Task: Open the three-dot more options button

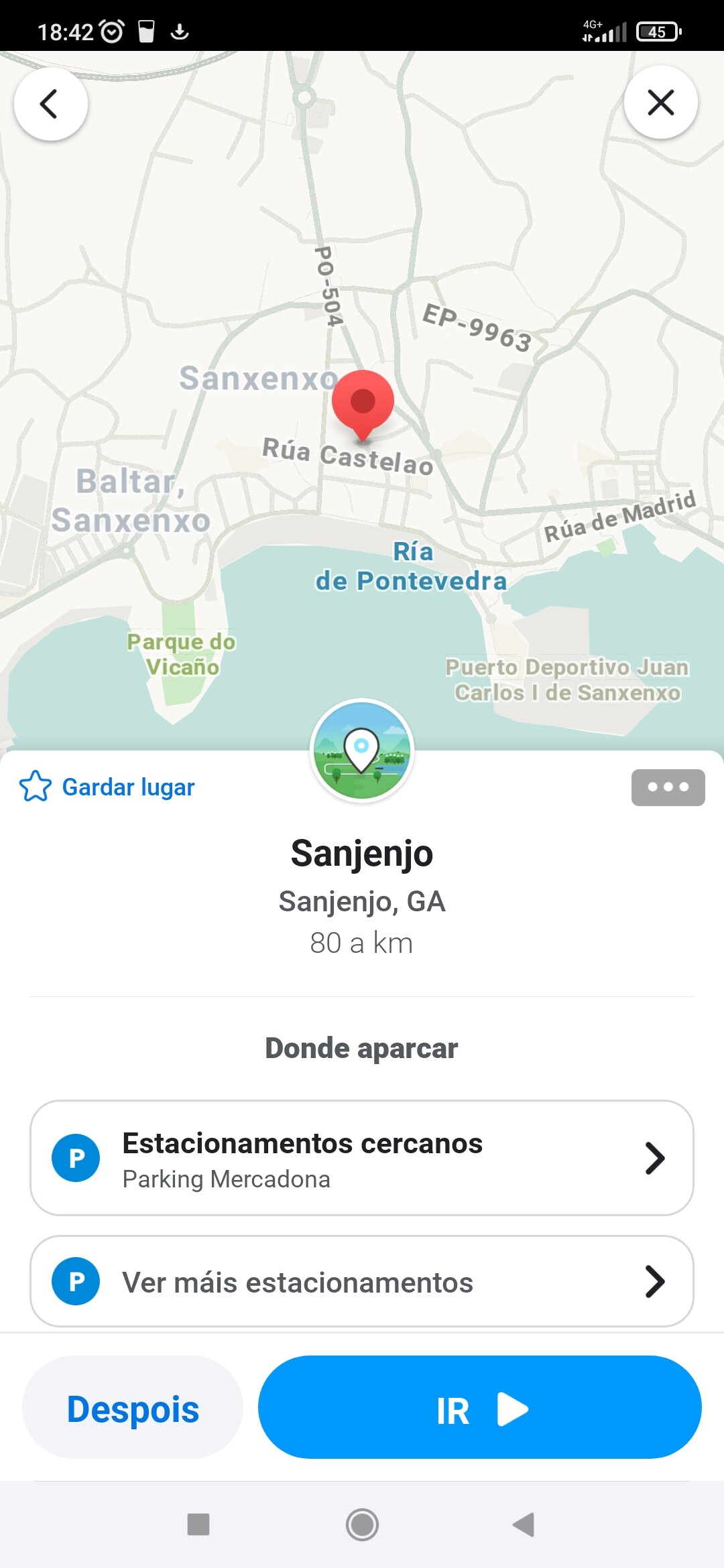Action: coord(668,787)
